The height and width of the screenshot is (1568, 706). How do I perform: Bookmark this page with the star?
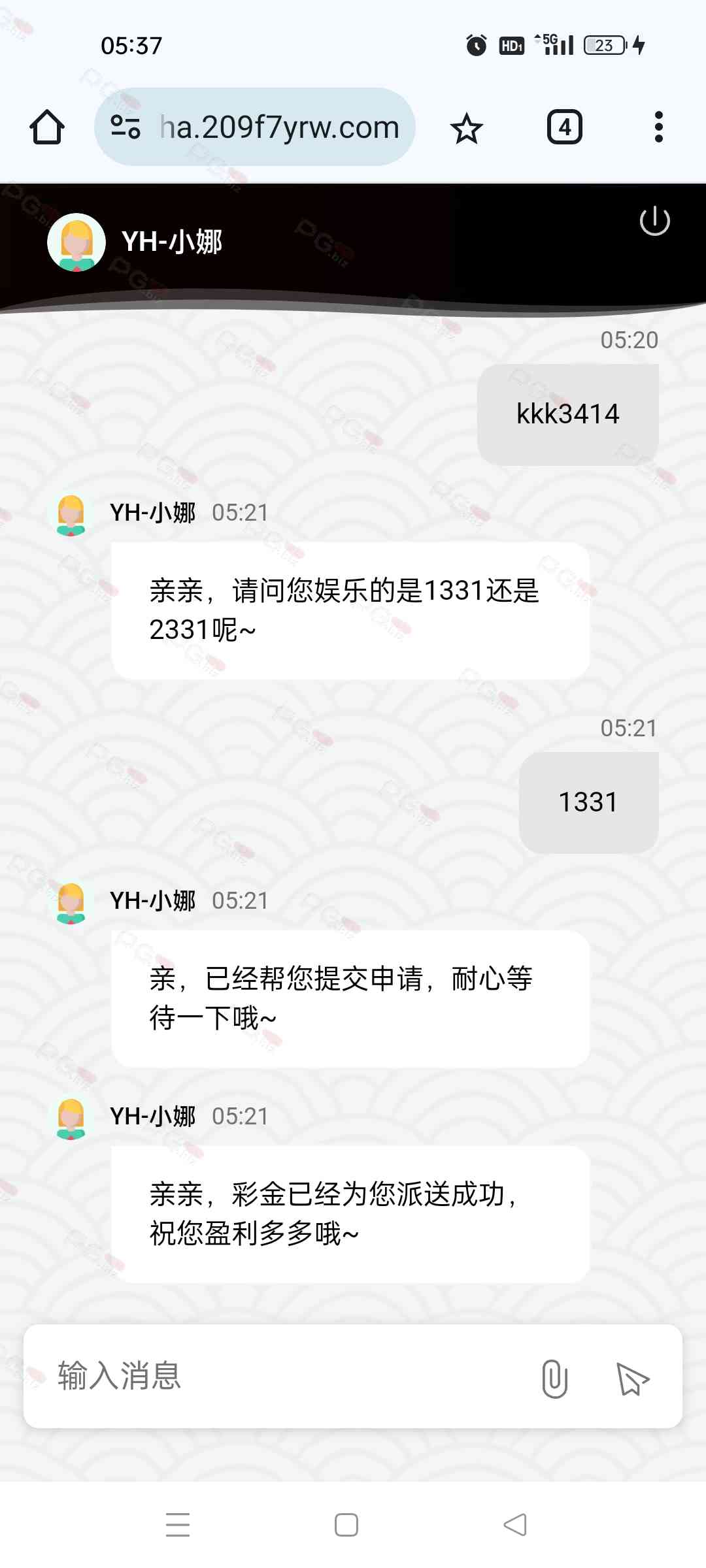(466, 128)
